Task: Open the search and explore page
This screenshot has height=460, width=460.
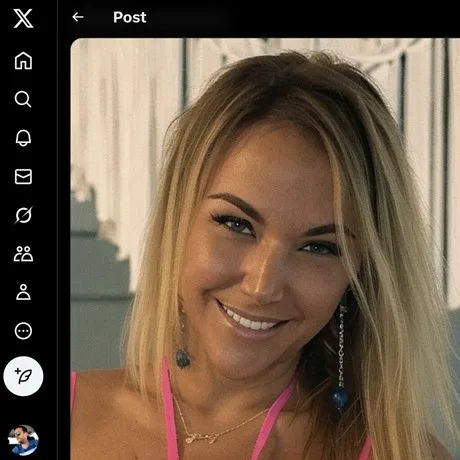Action: pos(23,99)
